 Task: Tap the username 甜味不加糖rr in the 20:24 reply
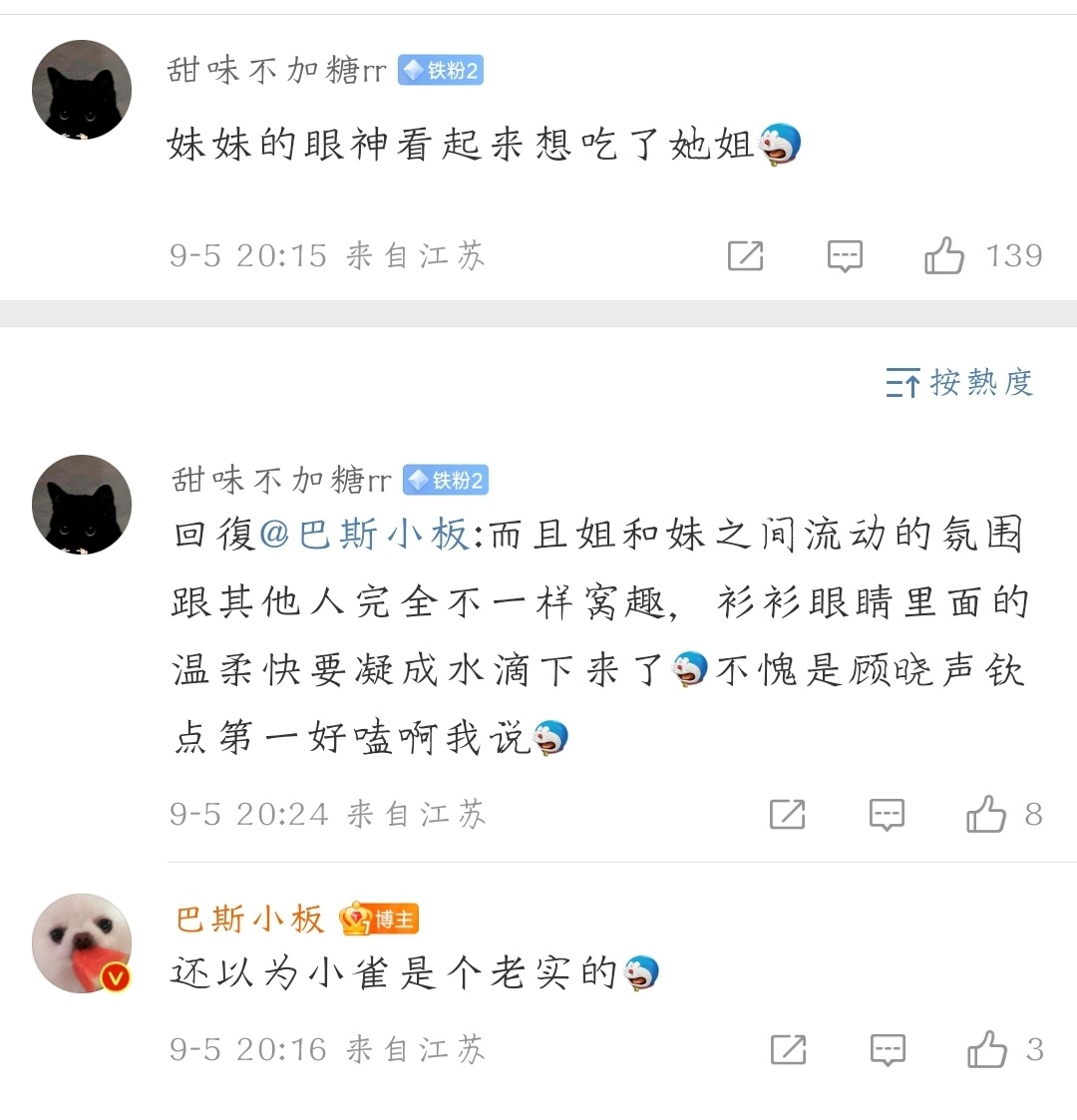pos(281,480)
